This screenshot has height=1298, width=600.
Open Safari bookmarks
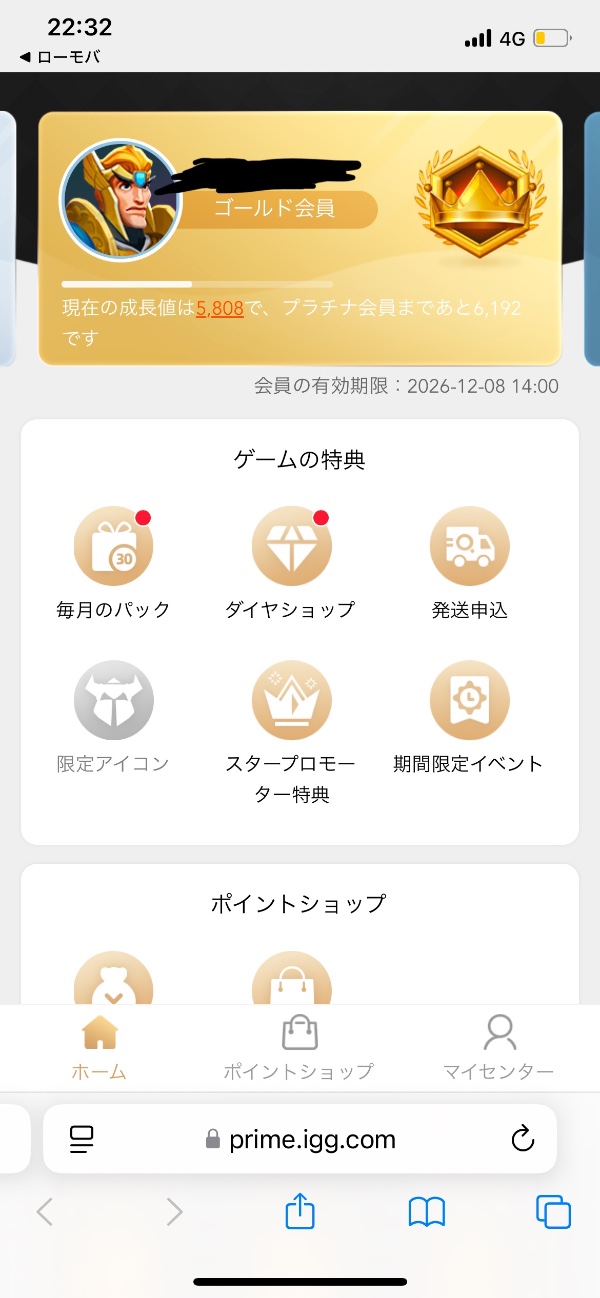click(x=427, y=1212)
